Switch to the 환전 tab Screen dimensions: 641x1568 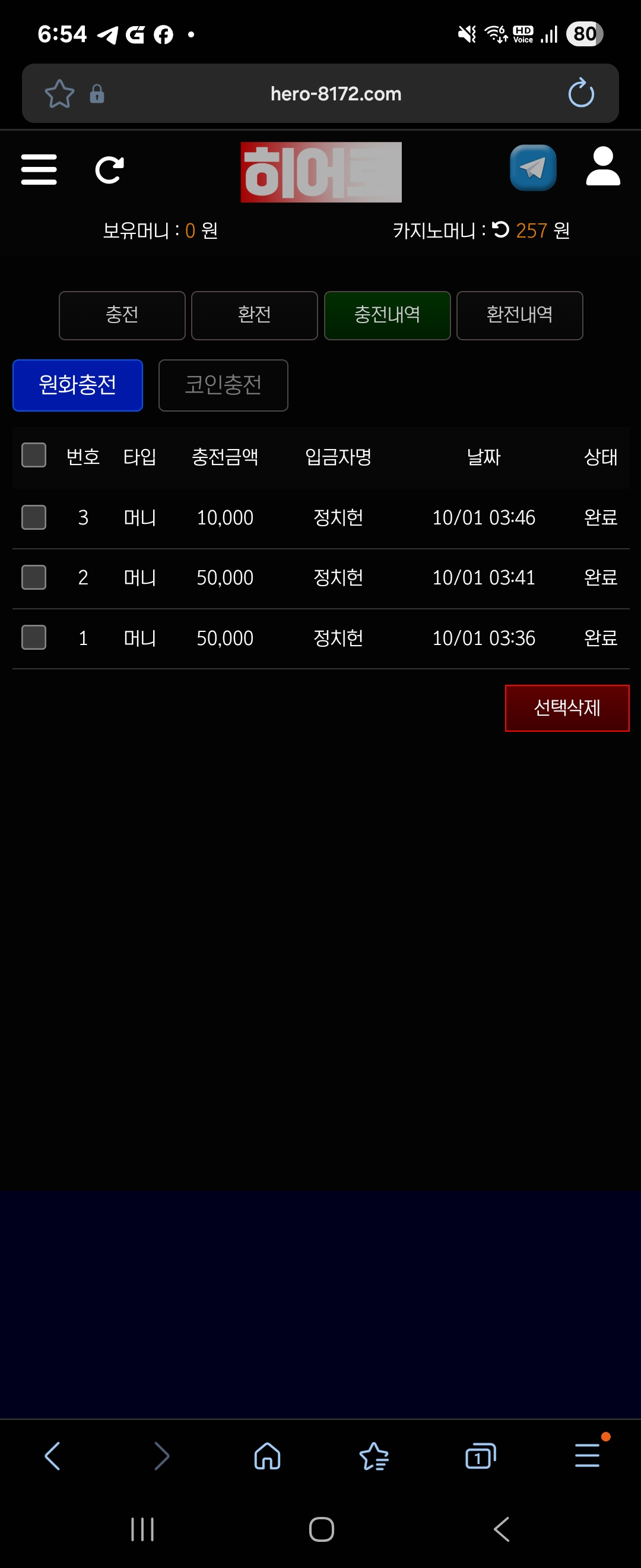(x=254, y=315)
